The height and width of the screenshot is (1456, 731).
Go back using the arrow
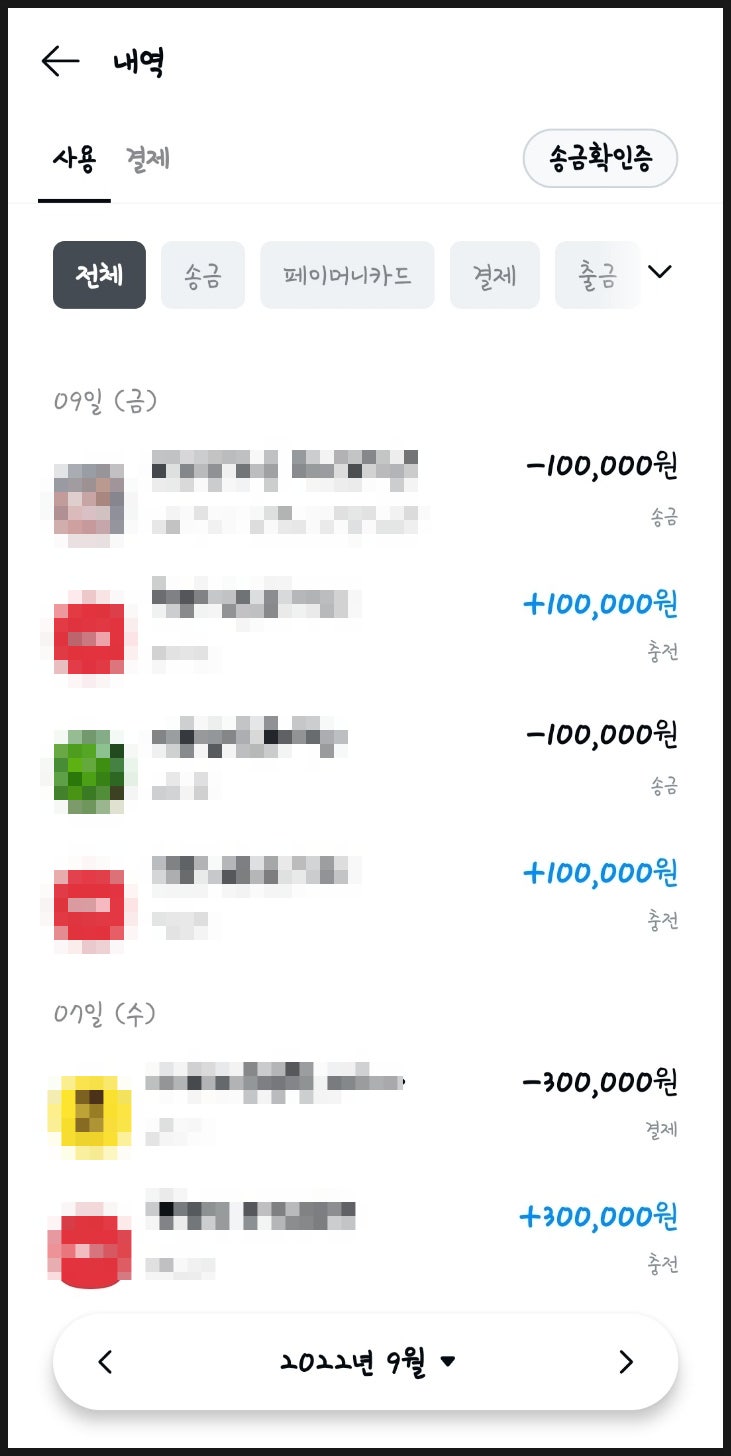coord(60,62)
